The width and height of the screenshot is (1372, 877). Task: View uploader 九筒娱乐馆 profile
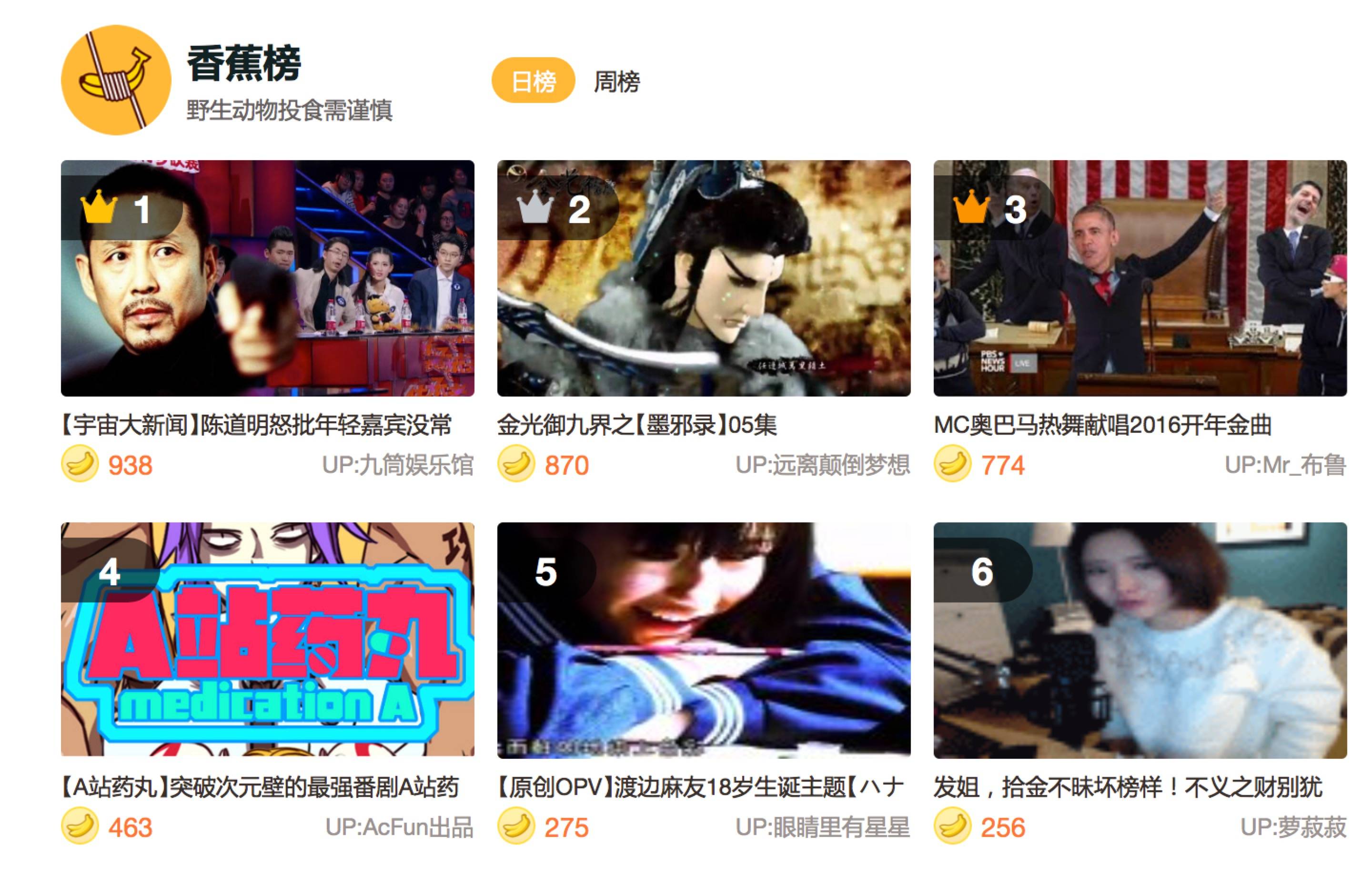(x=398, y=465)
